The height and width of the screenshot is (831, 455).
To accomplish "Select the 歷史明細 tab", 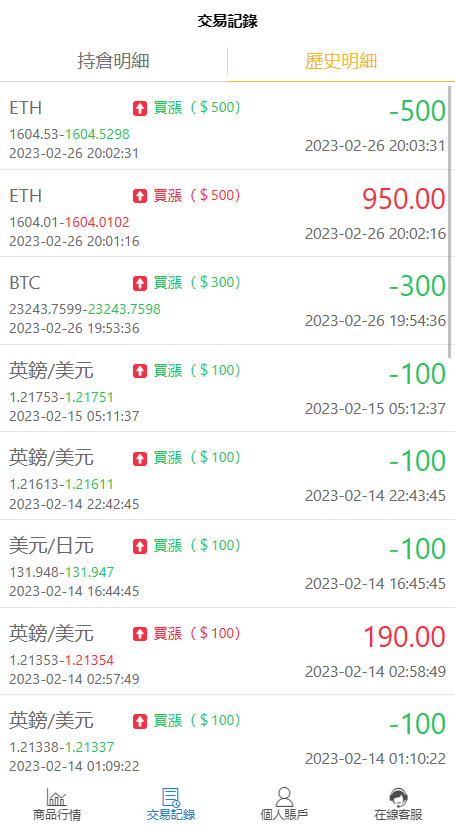I will 341,61.
